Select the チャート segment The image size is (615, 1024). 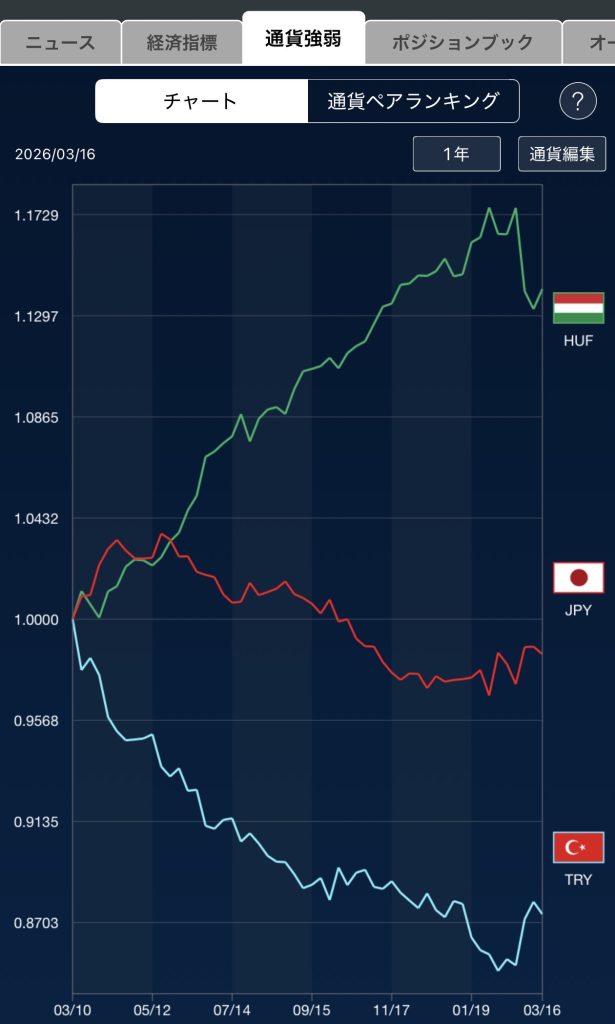(x=202, y=101)
